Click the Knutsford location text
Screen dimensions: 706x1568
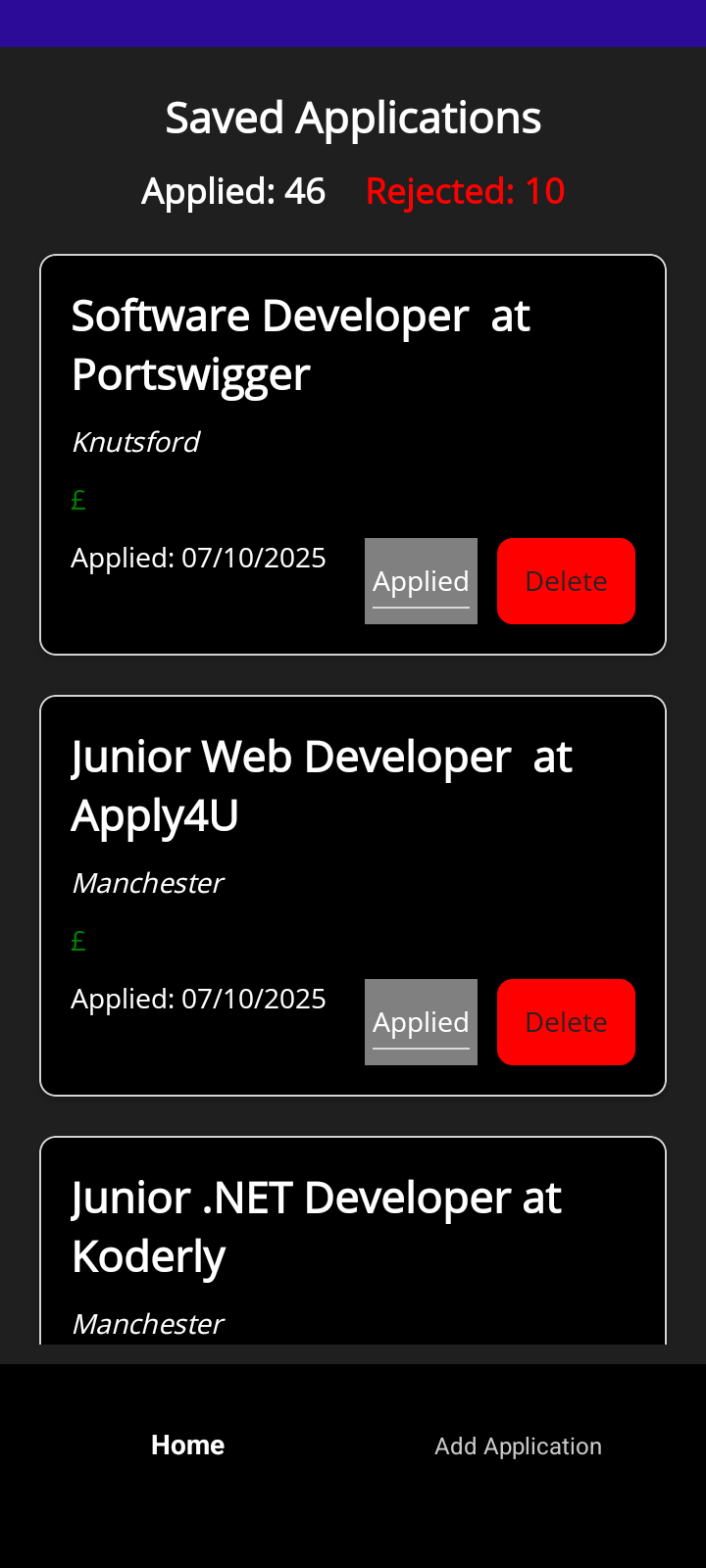(135, 442)
